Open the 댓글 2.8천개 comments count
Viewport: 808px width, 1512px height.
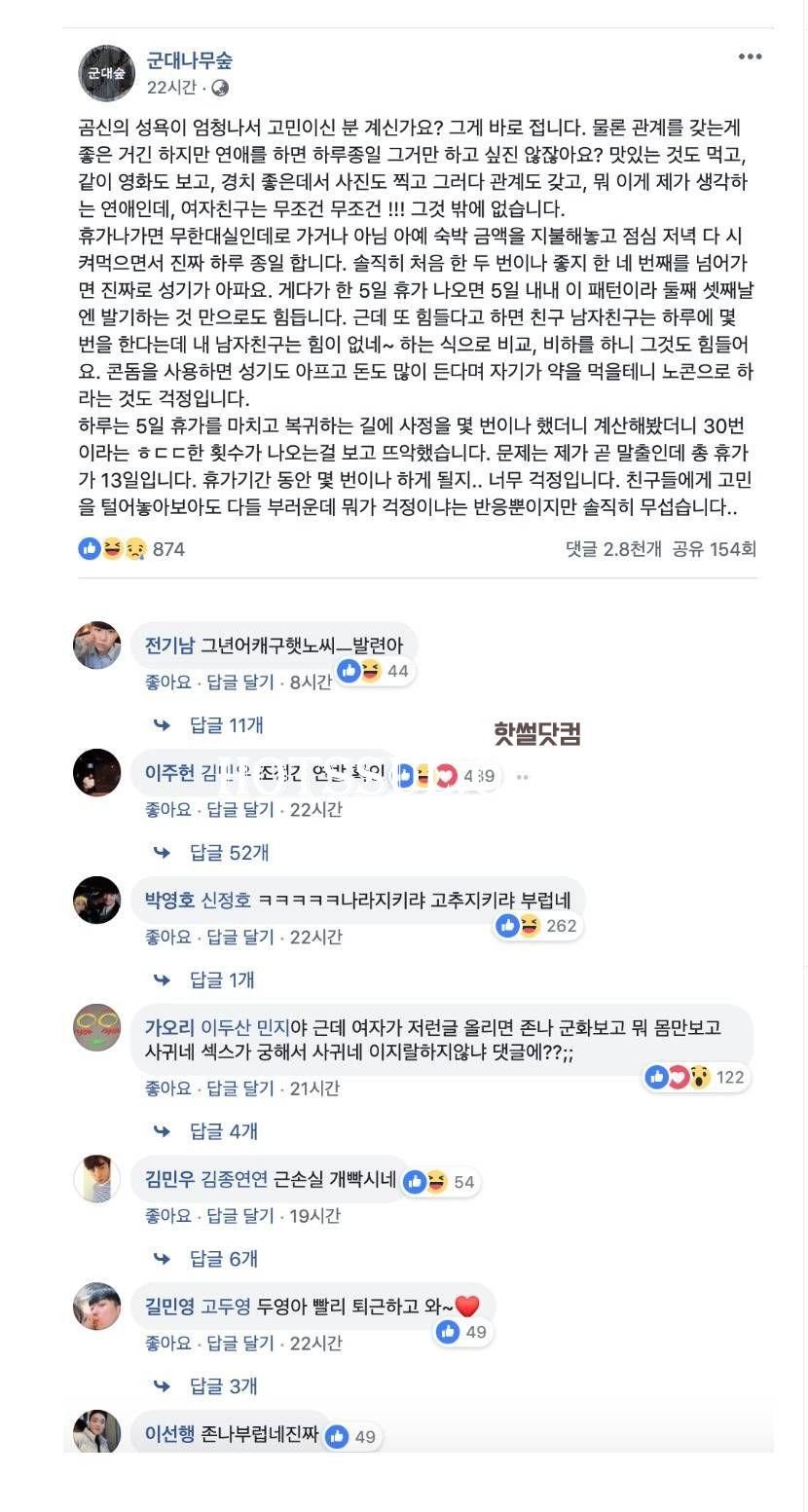[x=613, y=549]
